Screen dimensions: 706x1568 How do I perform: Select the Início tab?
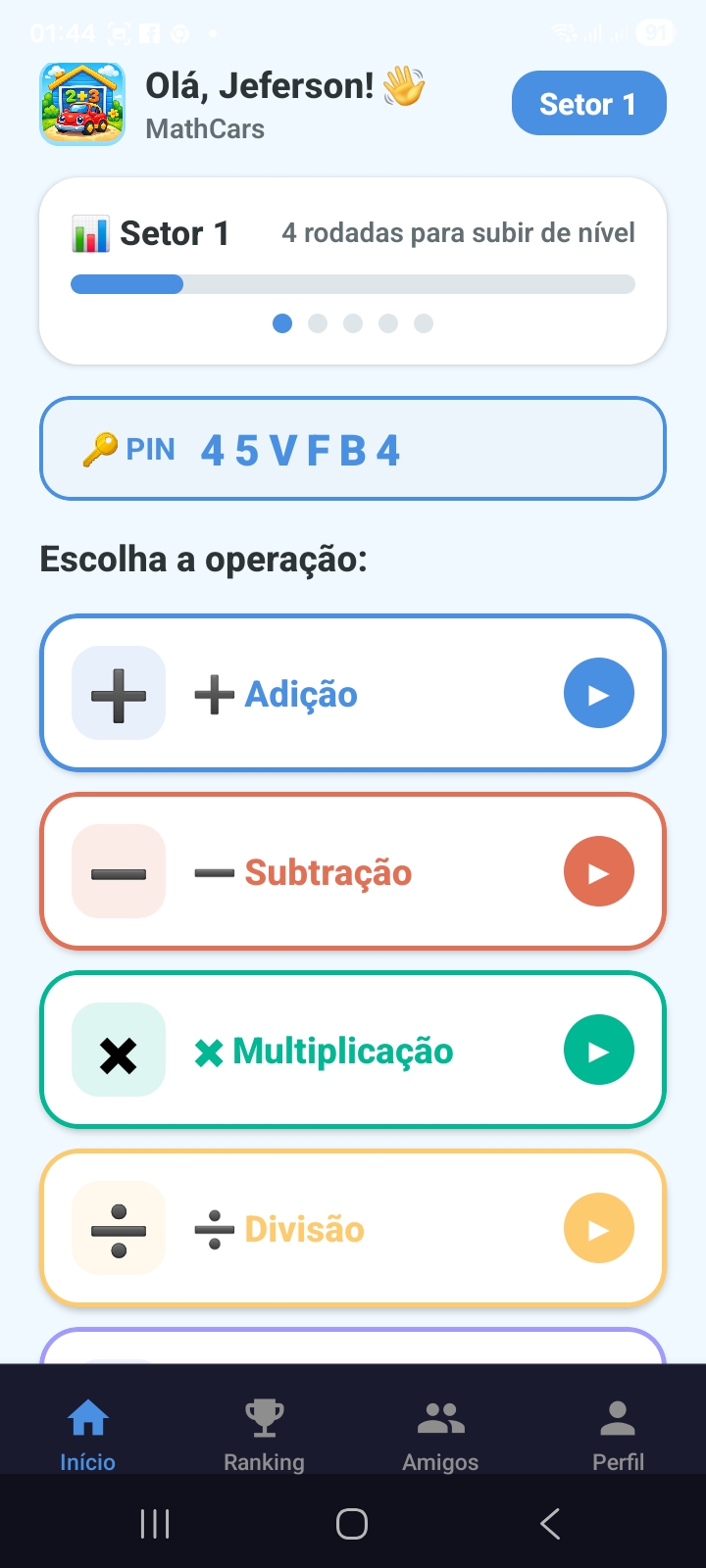coord(88,1435)
